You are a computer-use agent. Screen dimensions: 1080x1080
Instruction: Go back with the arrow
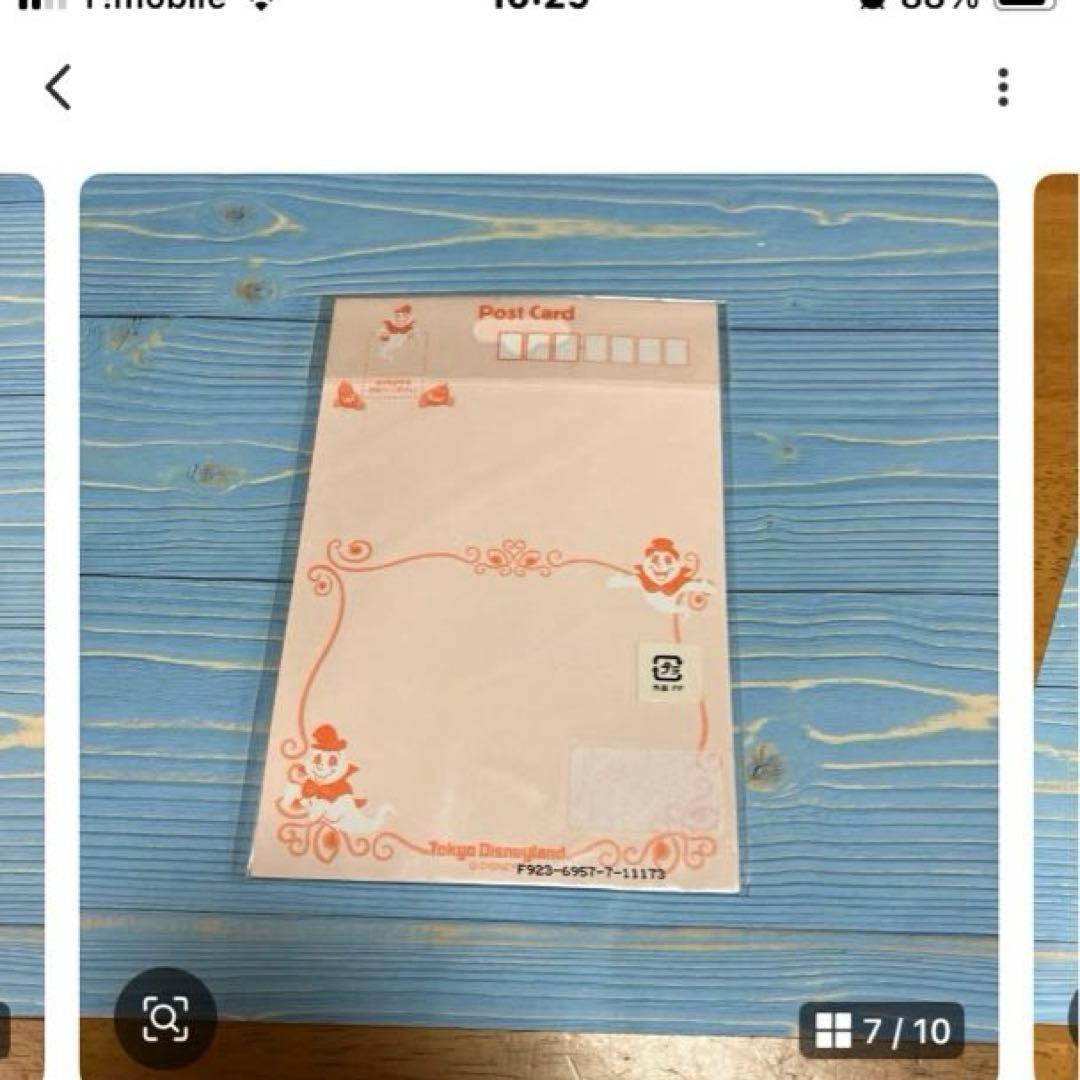click(59, 88)
